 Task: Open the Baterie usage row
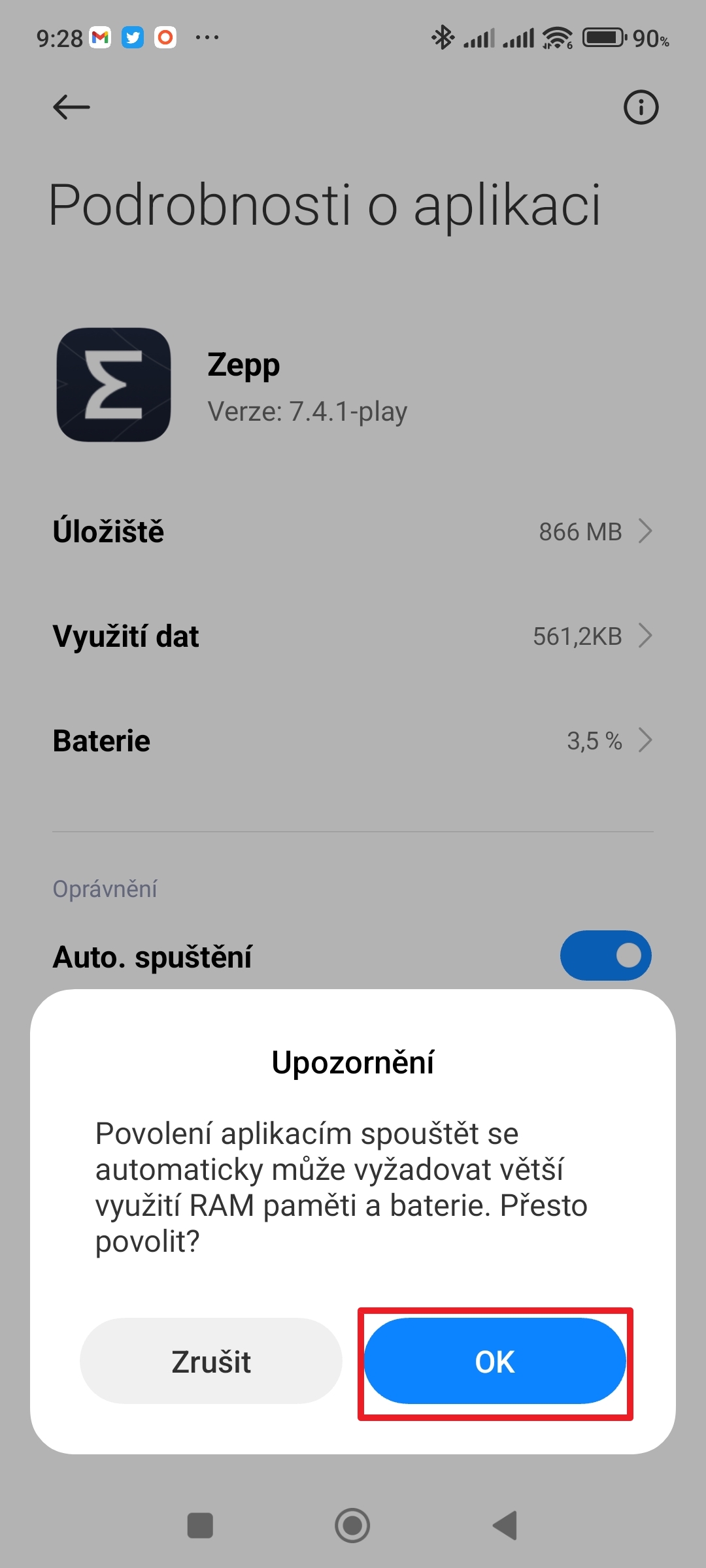pos(353,741)
